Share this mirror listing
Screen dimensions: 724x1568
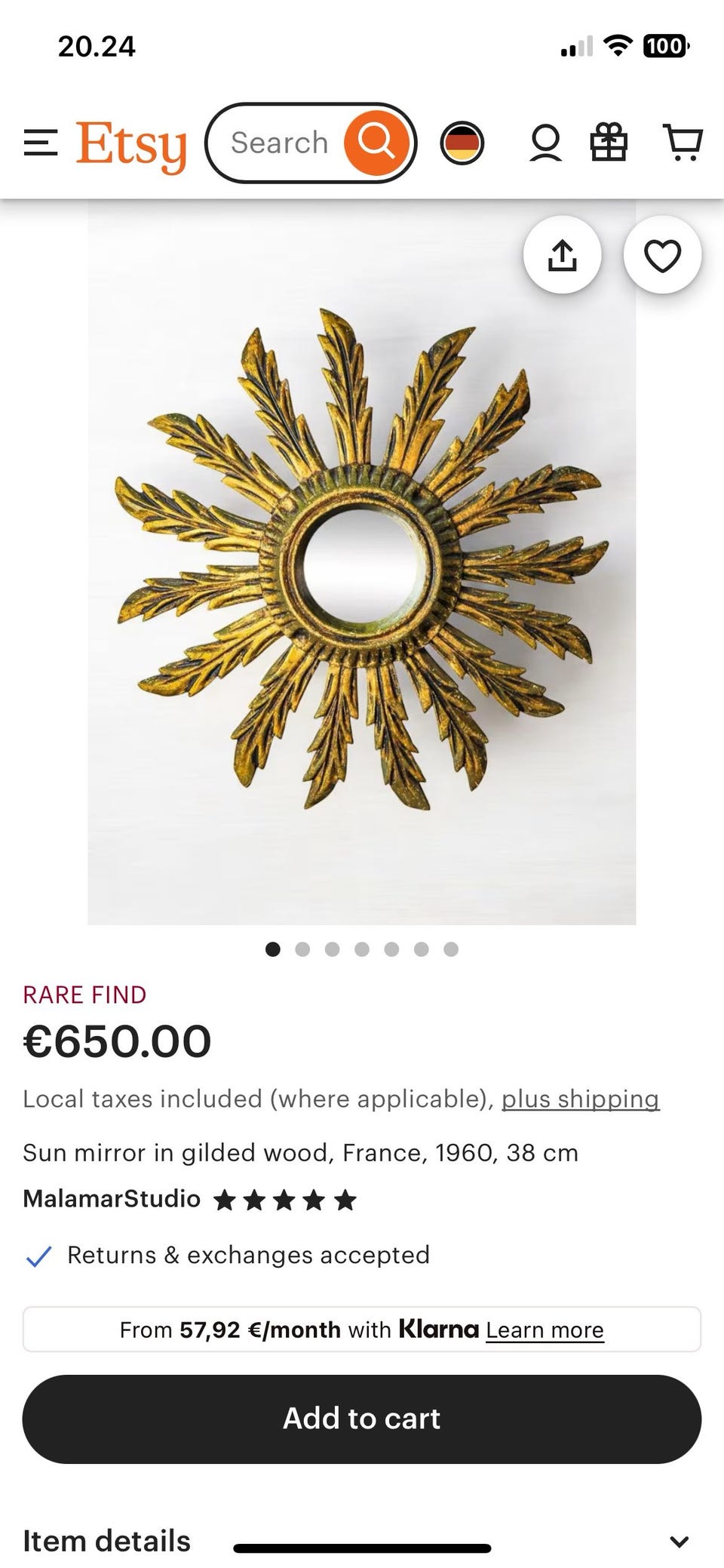pos(562,255)
